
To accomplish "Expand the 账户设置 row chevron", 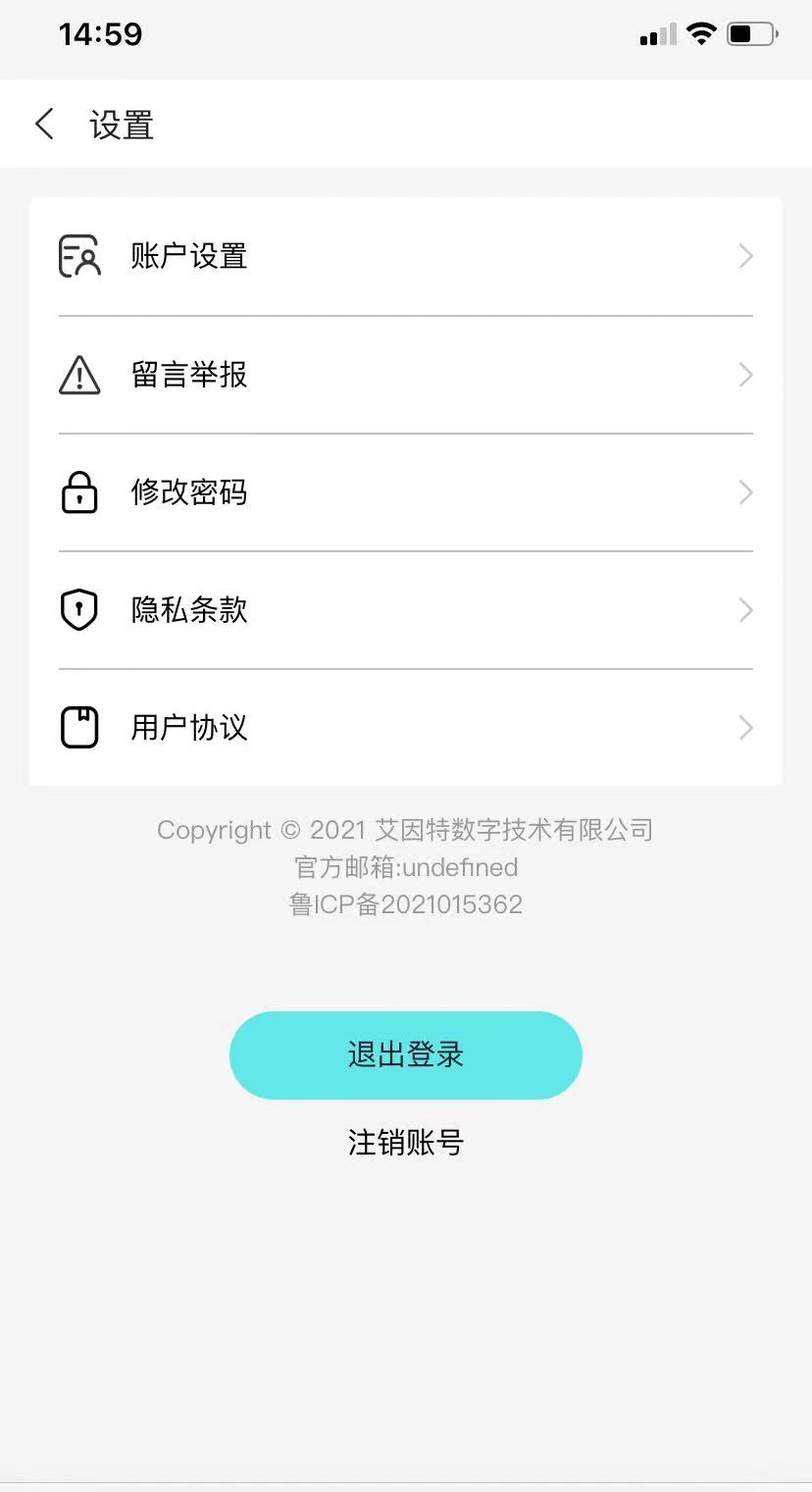I will click(745, 256).
